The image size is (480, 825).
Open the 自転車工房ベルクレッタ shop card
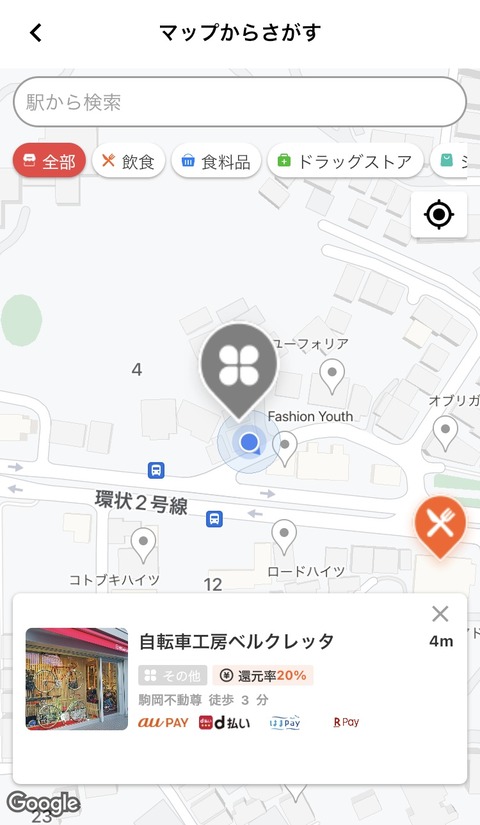[240, 689]
